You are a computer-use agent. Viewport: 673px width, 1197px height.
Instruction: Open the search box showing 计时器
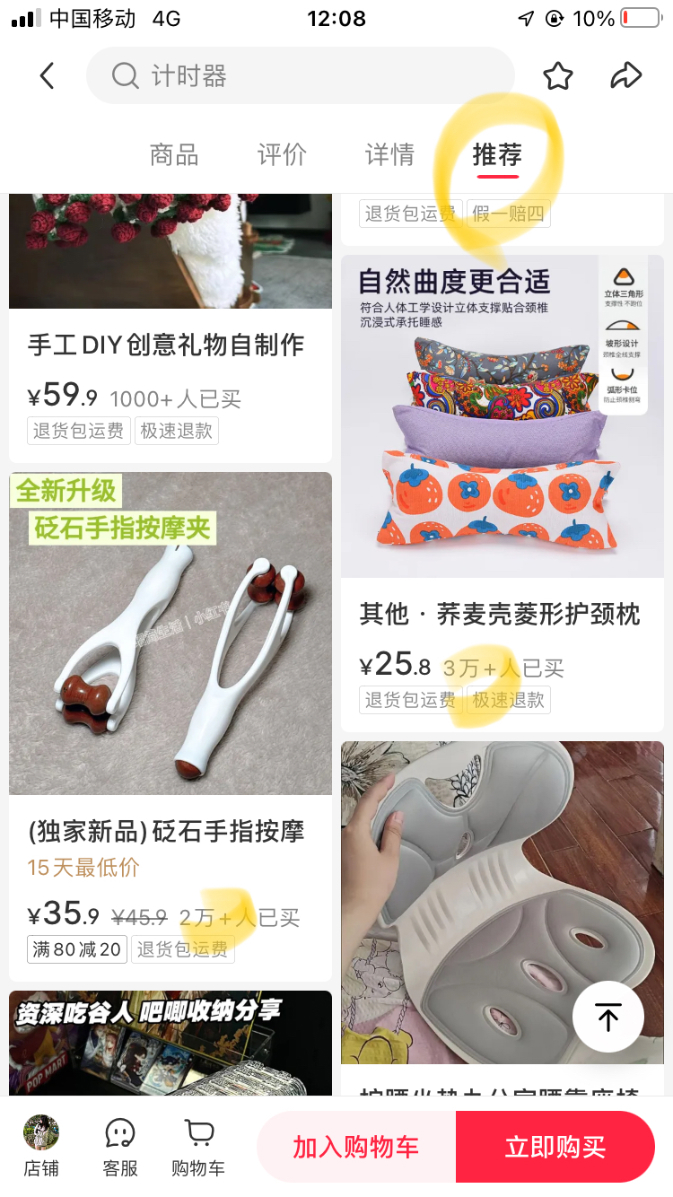point(300,76)
